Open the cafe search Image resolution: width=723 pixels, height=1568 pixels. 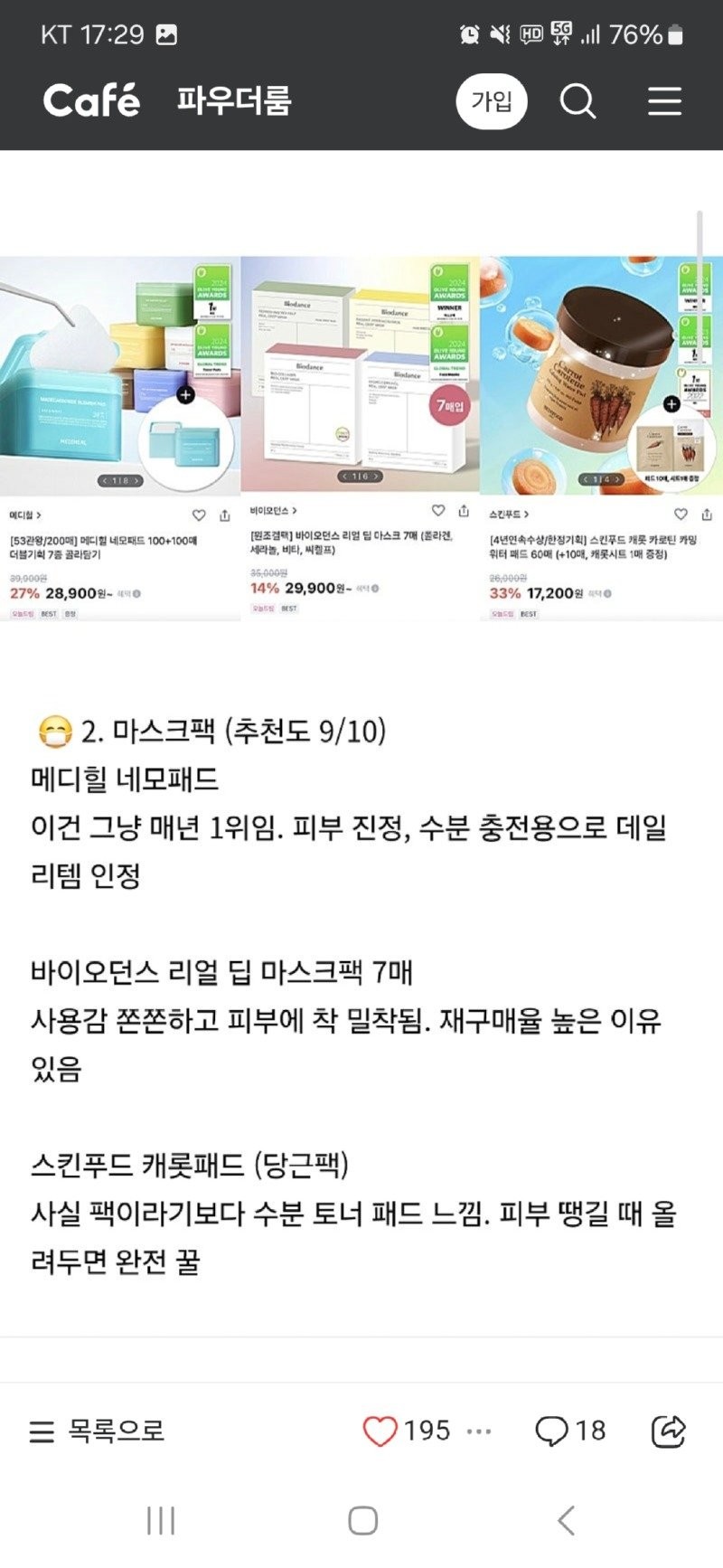(x=577, y=100)
